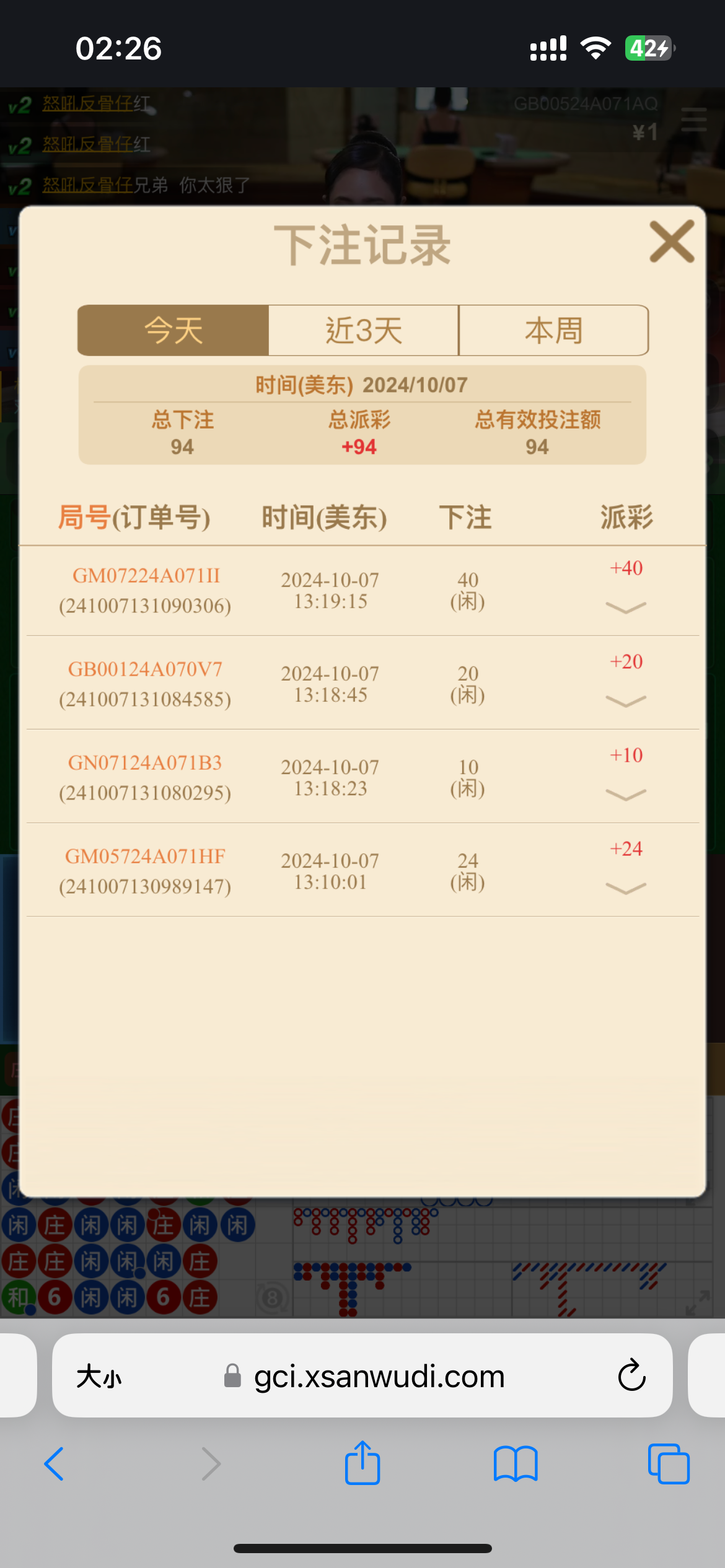Expand details for bet GM05724A071HF
Viewport: 725px width, 1568px height.
click(626, 889)
